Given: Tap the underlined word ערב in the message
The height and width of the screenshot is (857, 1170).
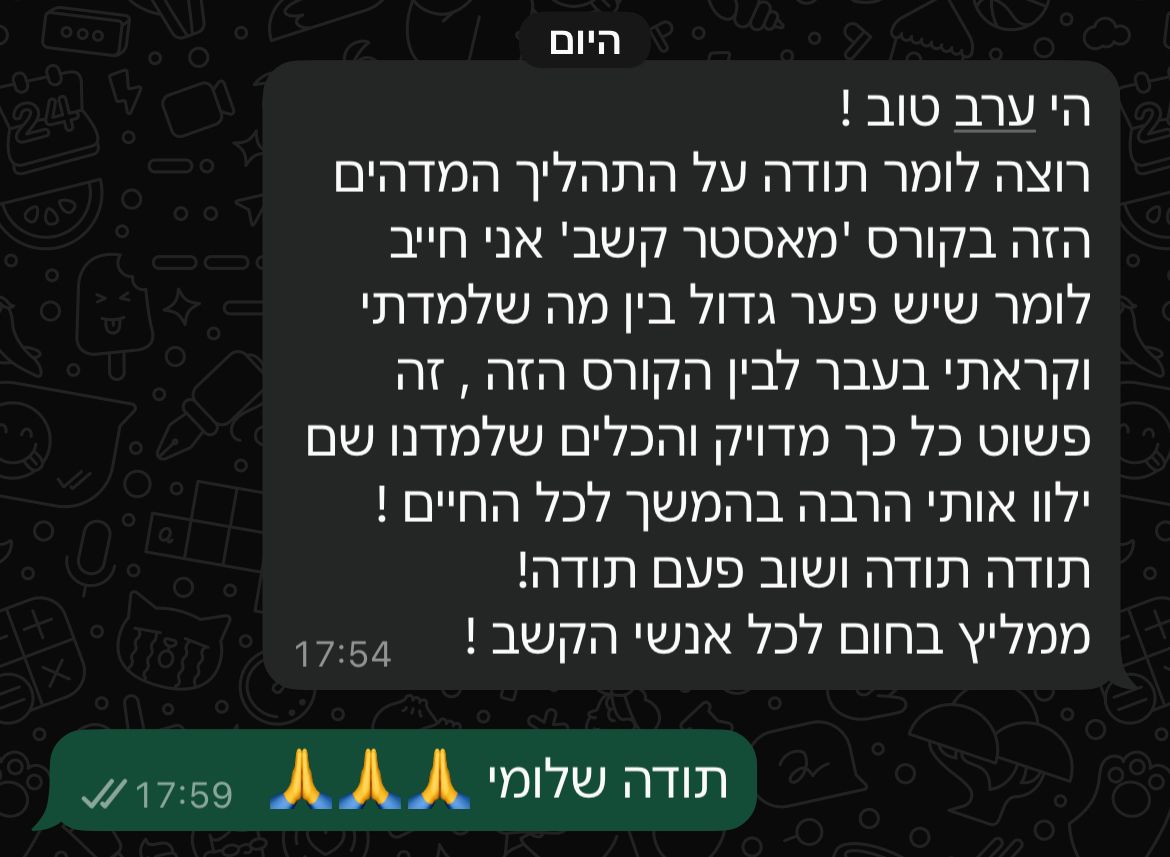Looking at the screenshot, I should pos(994,113).
